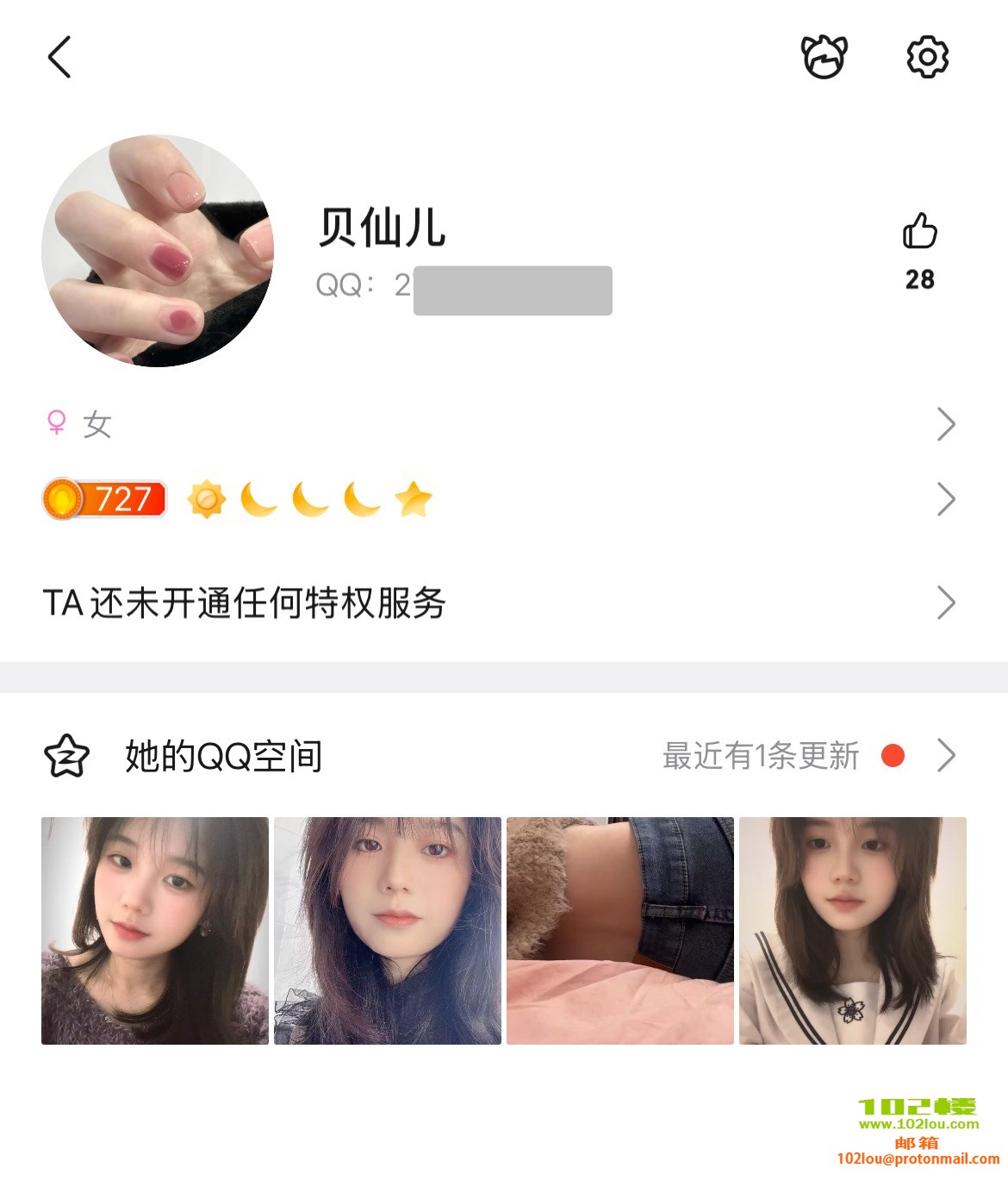Image resolution: width=1008 pixels, height=1180 pixels.
Task: Open the fourth QQ空间 photo with sailor uniform
Action: pos(853,931)
